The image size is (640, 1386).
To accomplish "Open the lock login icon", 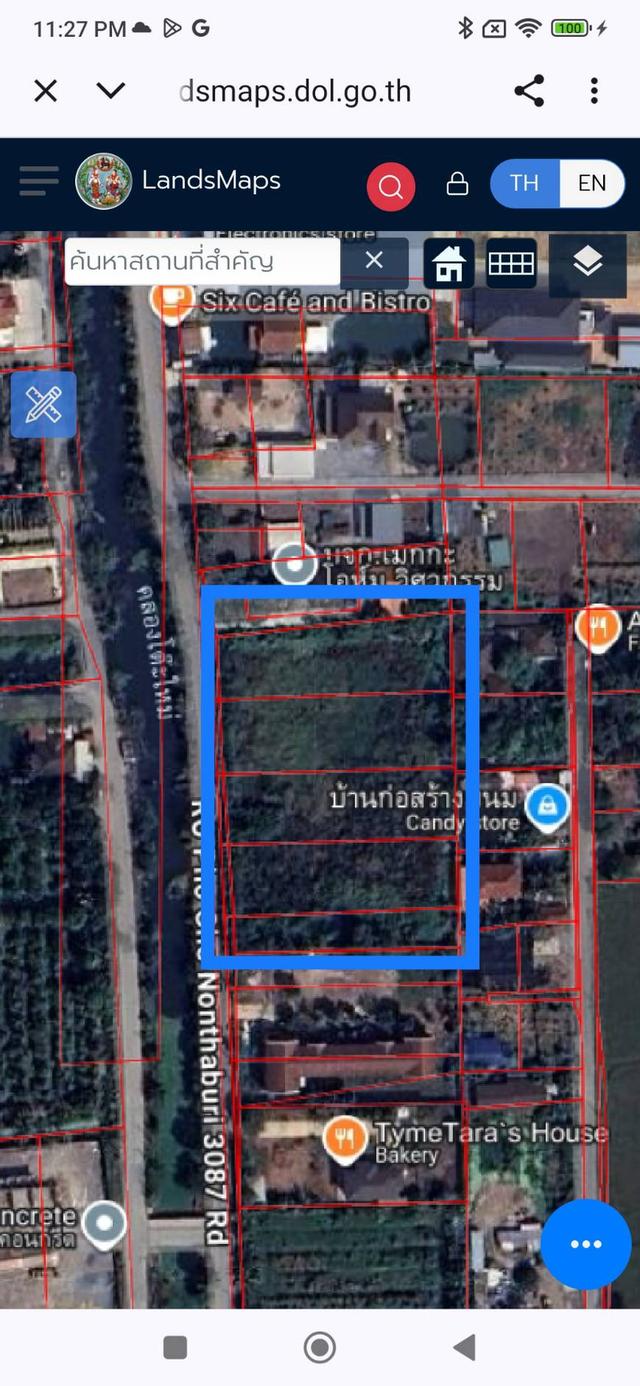I will (x=457, y=184).
